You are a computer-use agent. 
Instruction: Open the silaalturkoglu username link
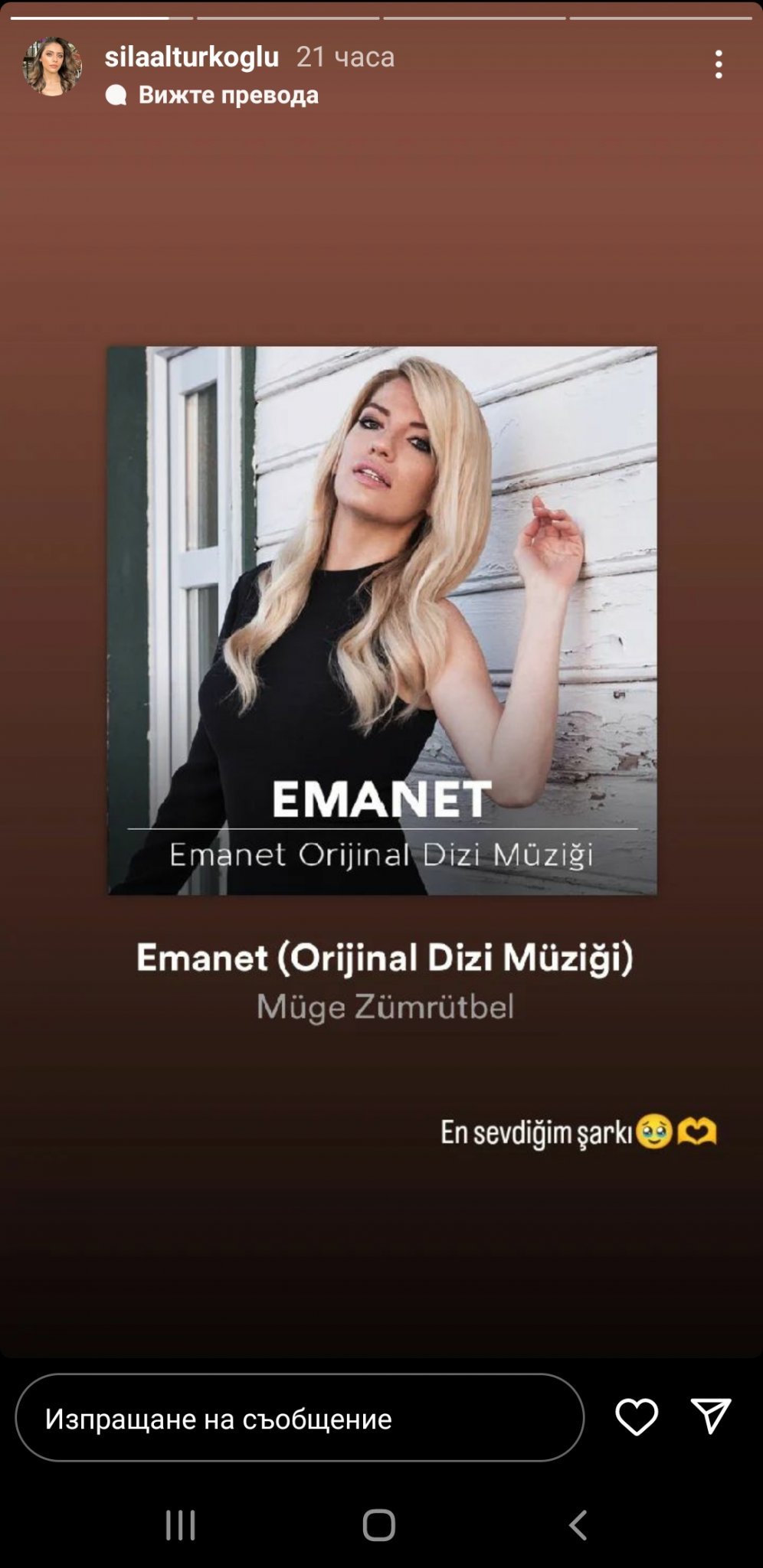(x=192, y=57)
